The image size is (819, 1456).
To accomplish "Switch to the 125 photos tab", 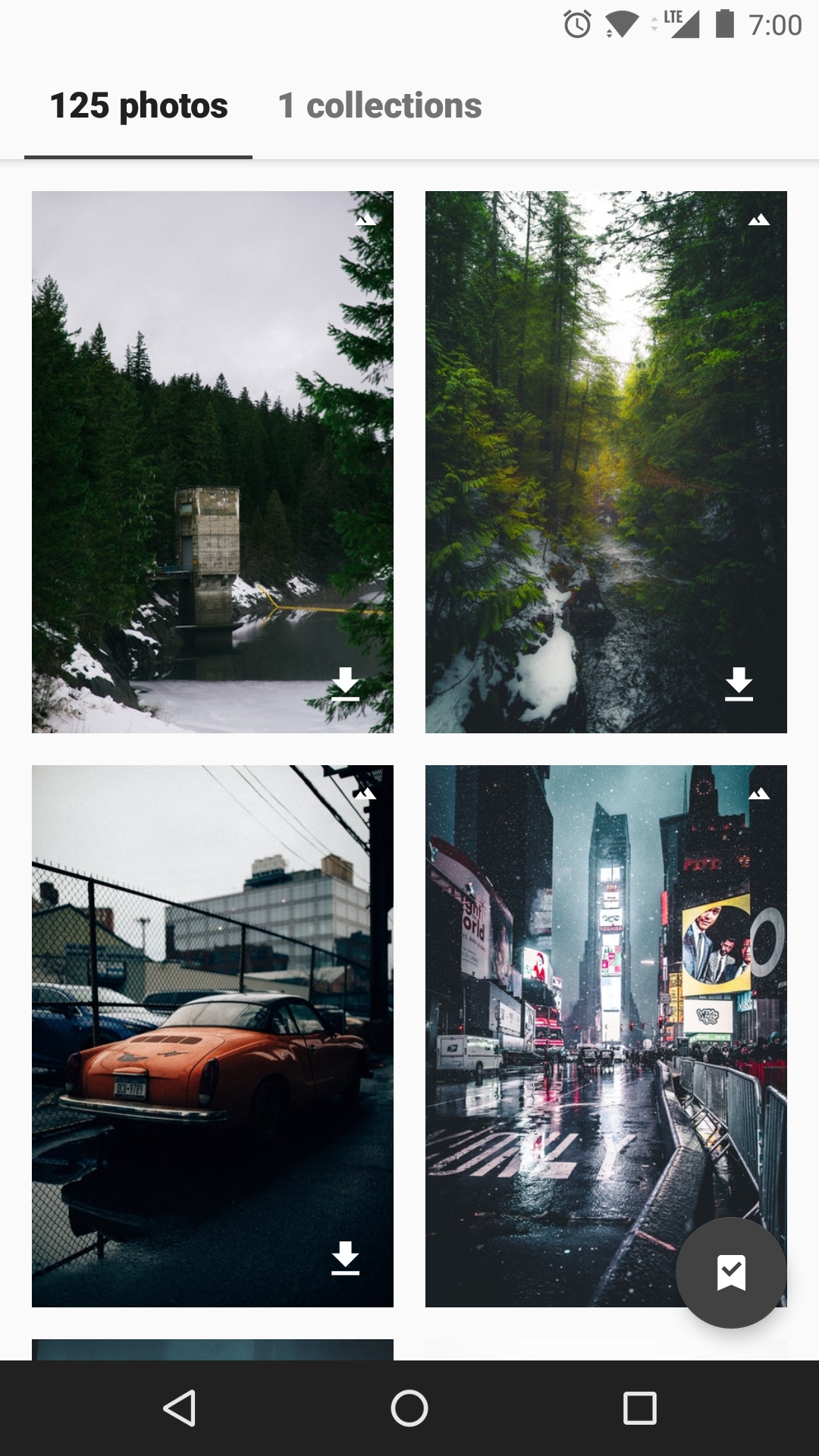I will point(138,106).
